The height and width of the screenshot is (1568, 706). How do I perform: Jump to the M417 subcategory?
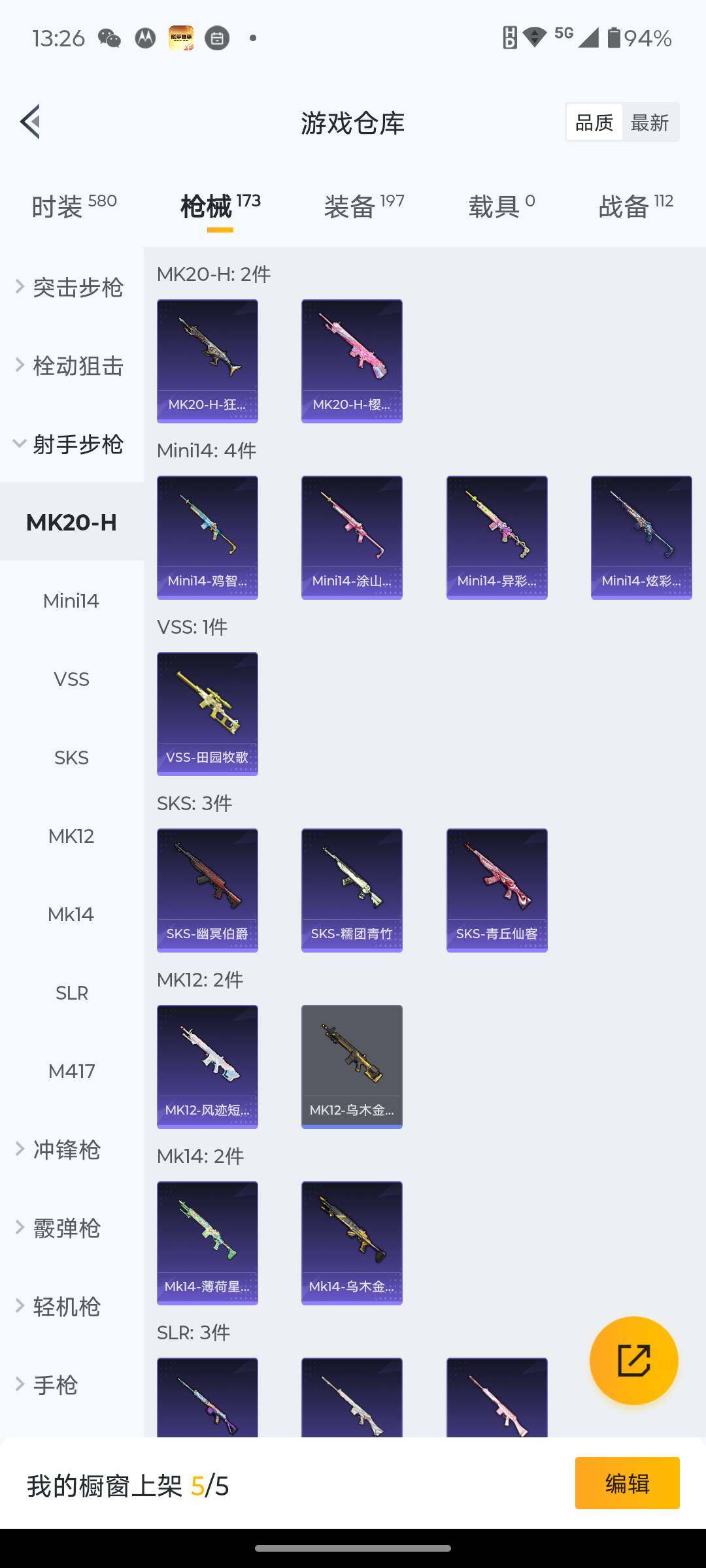[x=71, y=1071]
